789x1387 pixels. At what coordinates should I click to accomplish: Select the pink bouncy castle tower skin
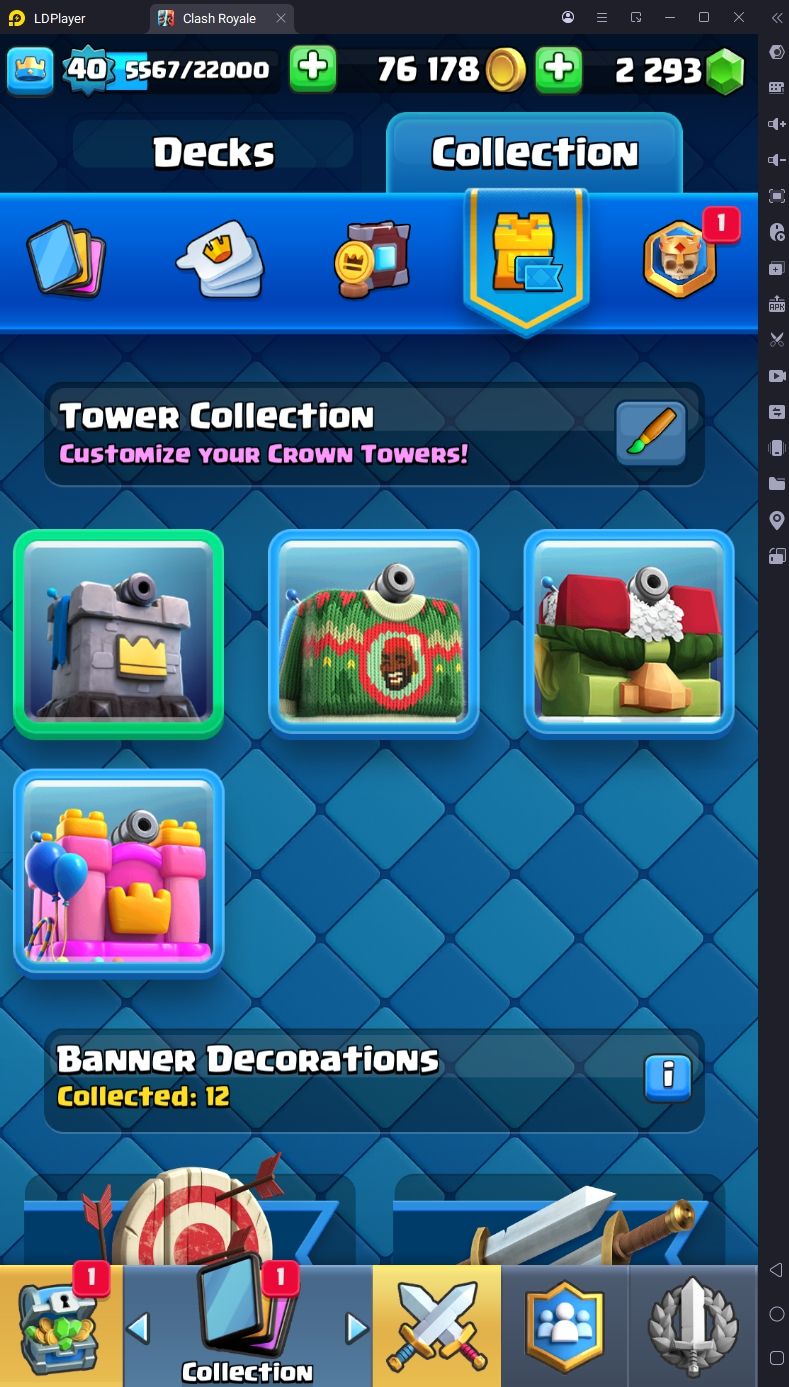coord(118,873)
